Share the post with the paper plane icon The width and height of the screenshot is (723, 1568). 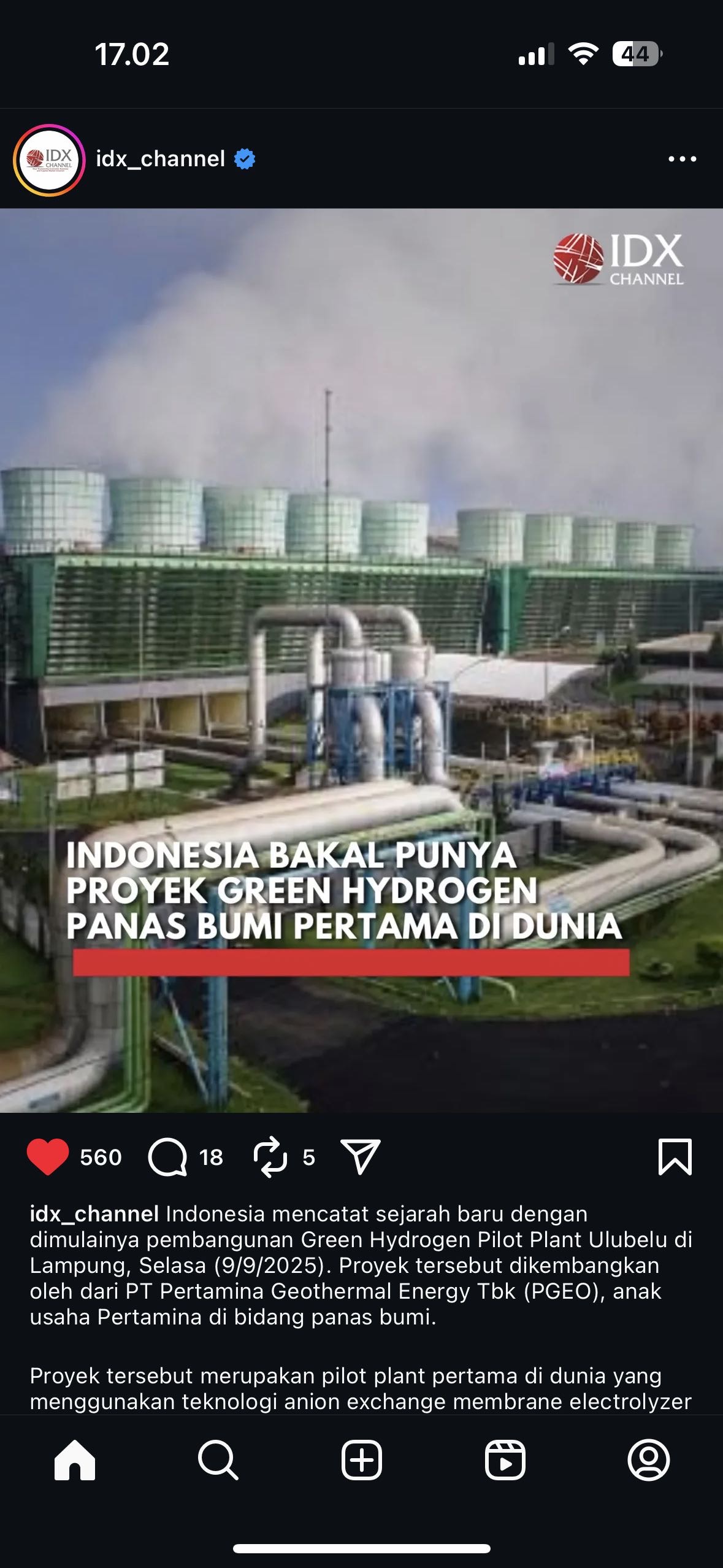pos(360,1157)
